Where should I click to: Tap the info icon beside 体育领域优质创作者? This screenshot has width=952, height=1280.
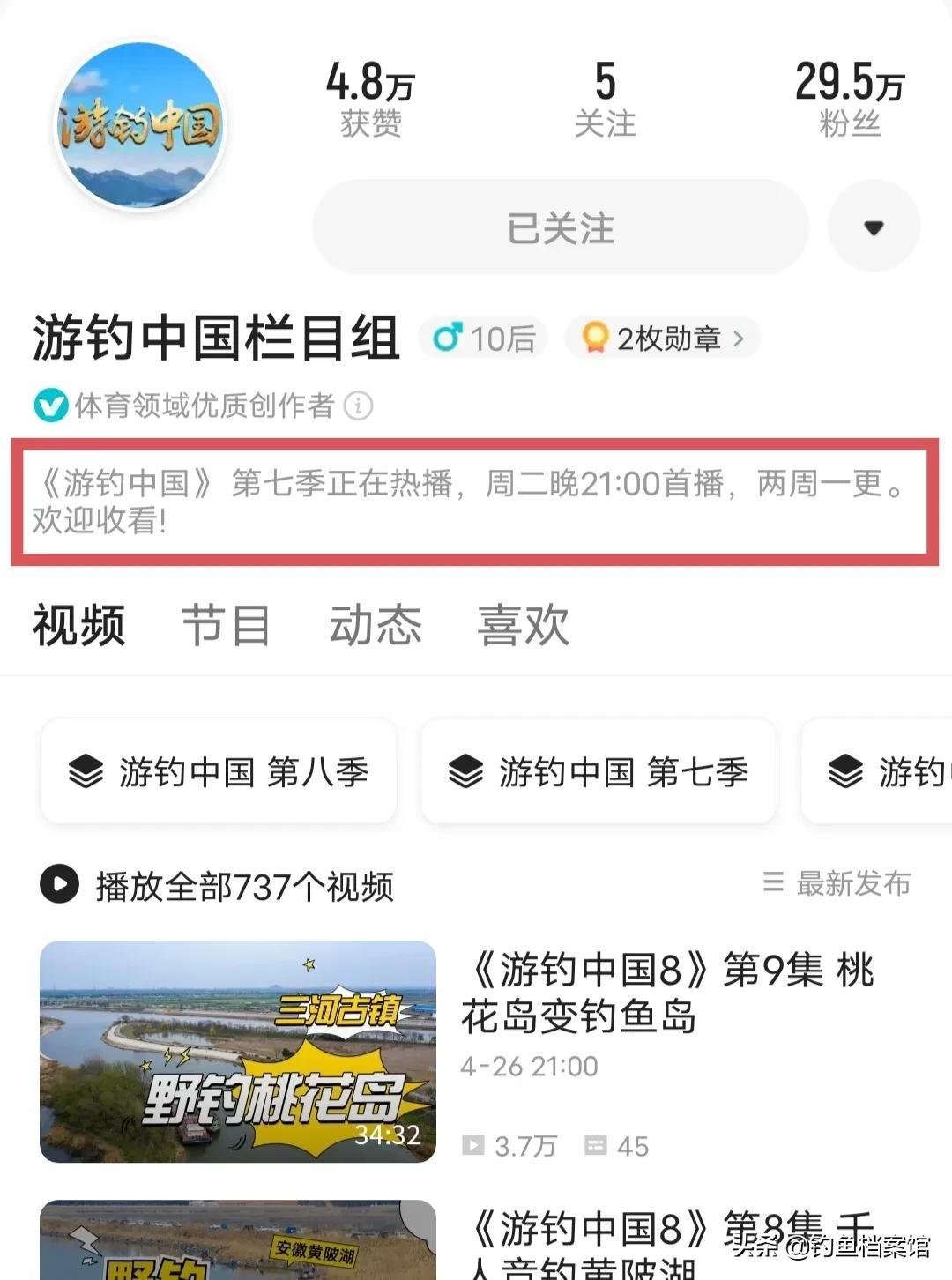tap(358, 406)
